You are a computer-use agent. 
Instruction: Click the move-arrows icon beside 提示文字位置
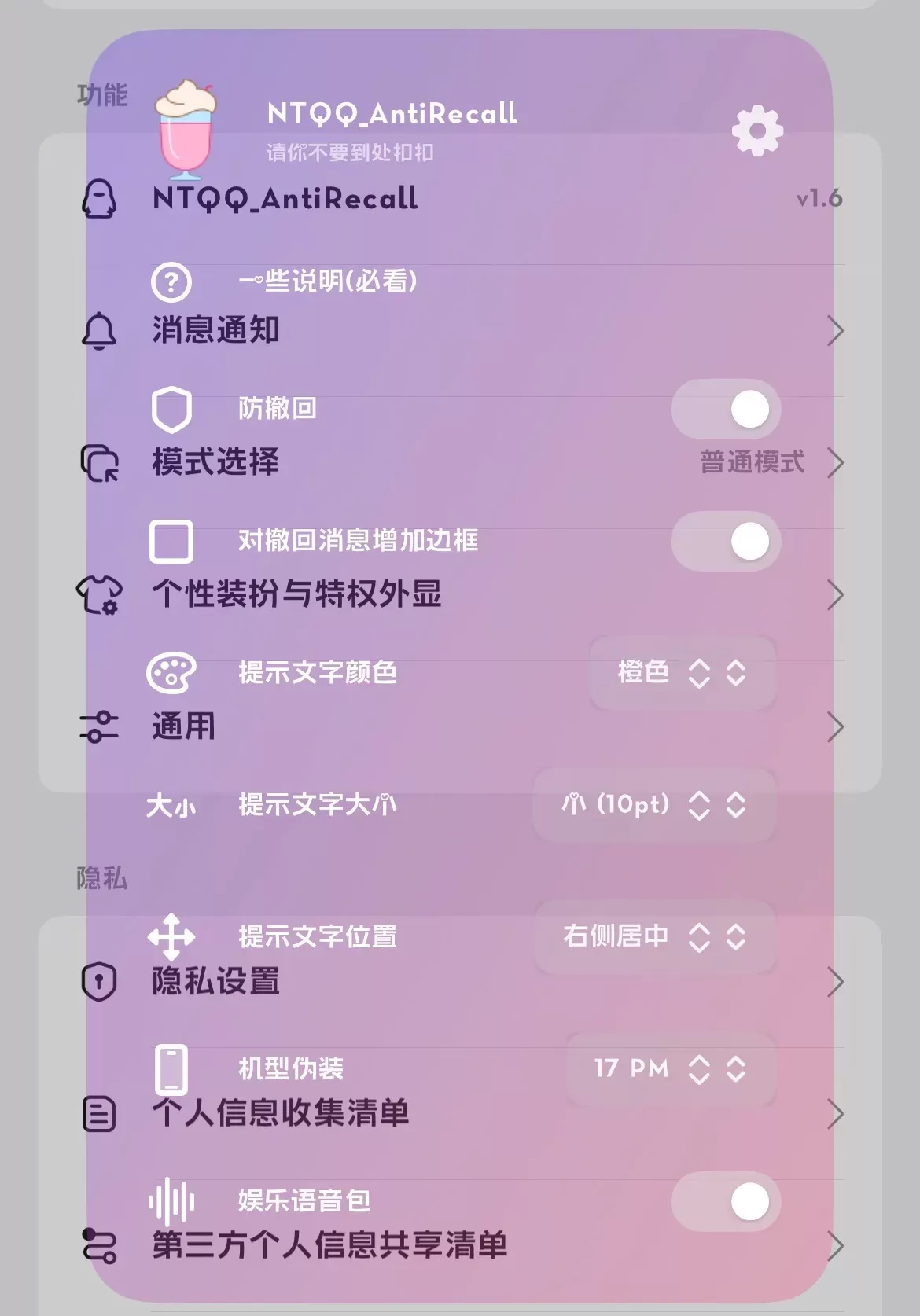(170, 936)
